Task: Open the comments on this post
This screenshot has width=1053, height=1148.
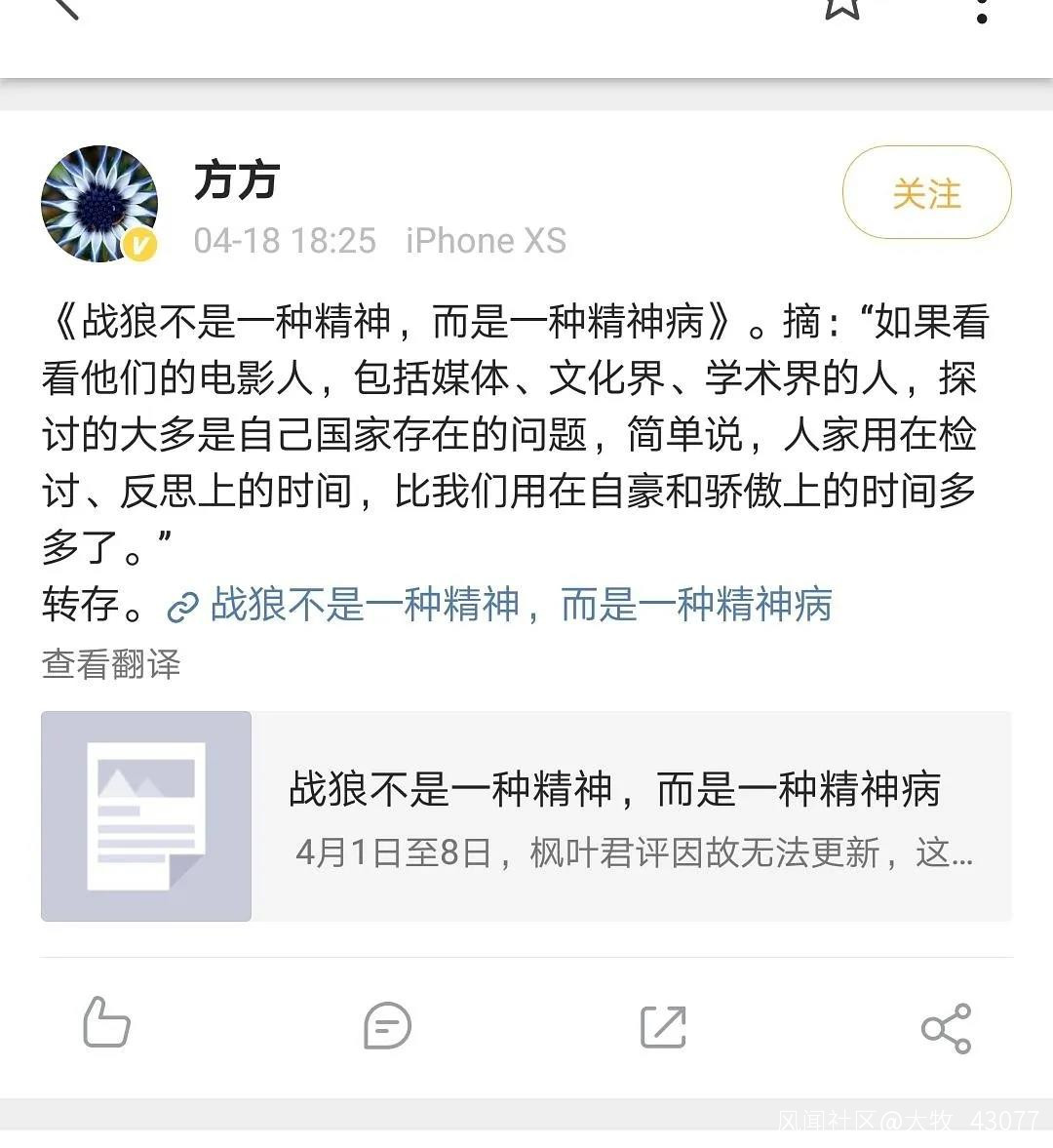Action: pos(387,1025)
